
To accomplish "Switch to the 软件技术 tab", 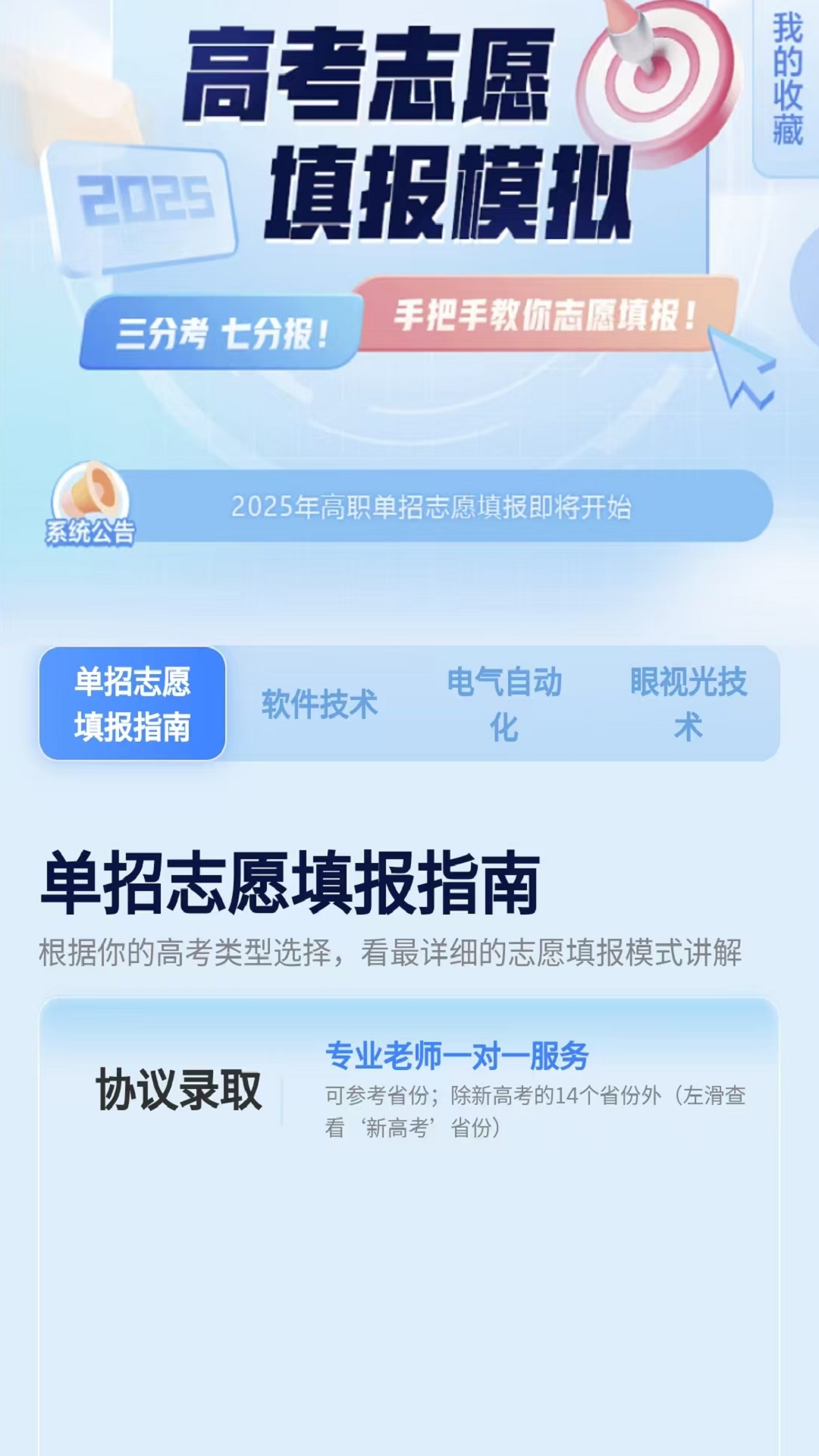I will tap(319, 704).
